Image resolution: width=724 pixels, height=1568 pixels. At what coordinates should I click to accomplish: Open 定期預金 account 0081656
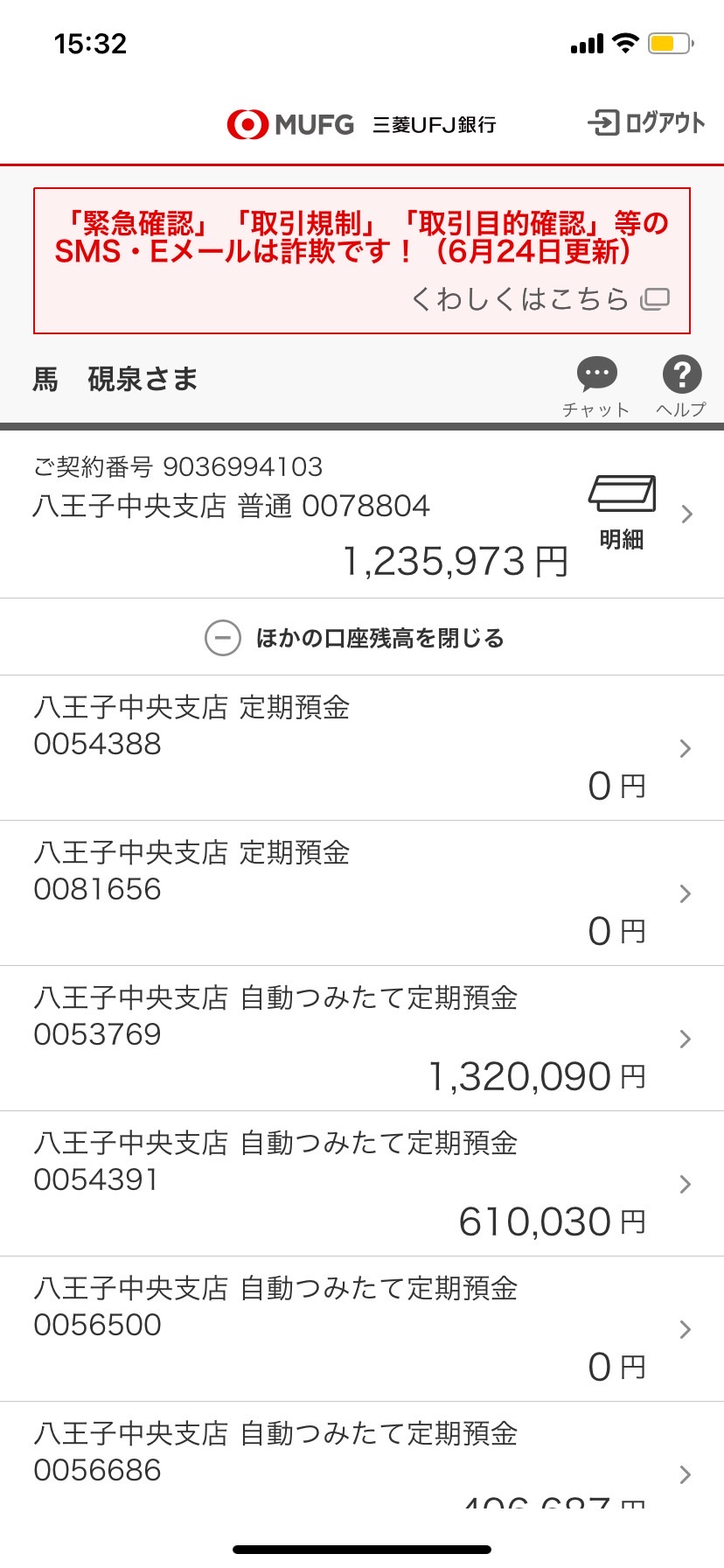(362, 893)
